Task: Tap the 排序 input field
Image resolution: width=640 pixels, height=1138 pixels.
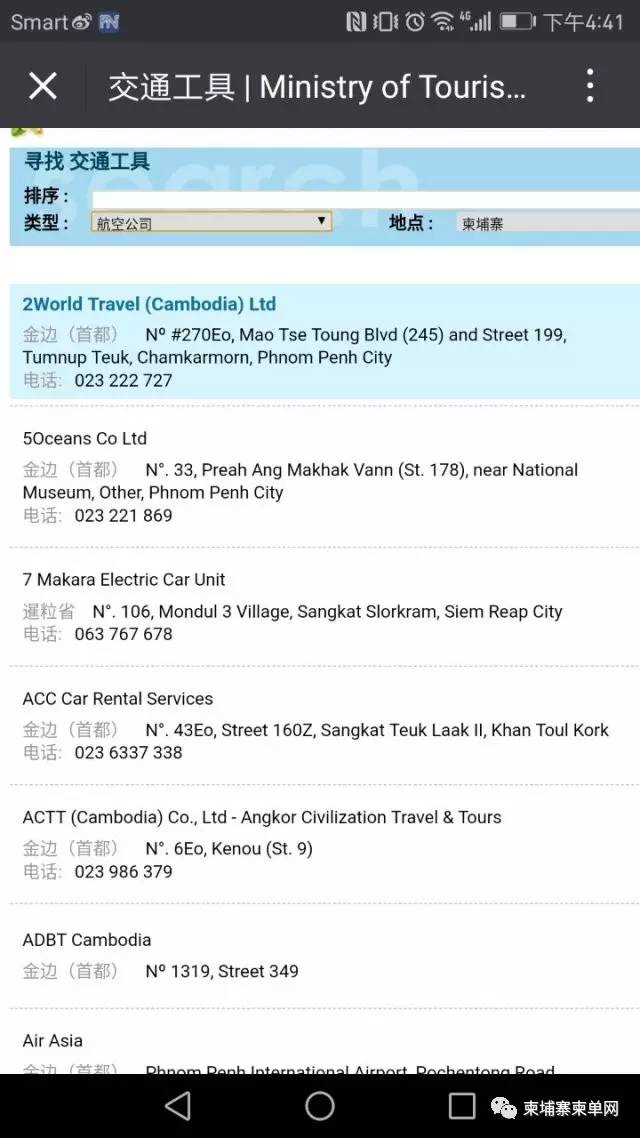Action: pyautogui.click(x=365, y=198)
